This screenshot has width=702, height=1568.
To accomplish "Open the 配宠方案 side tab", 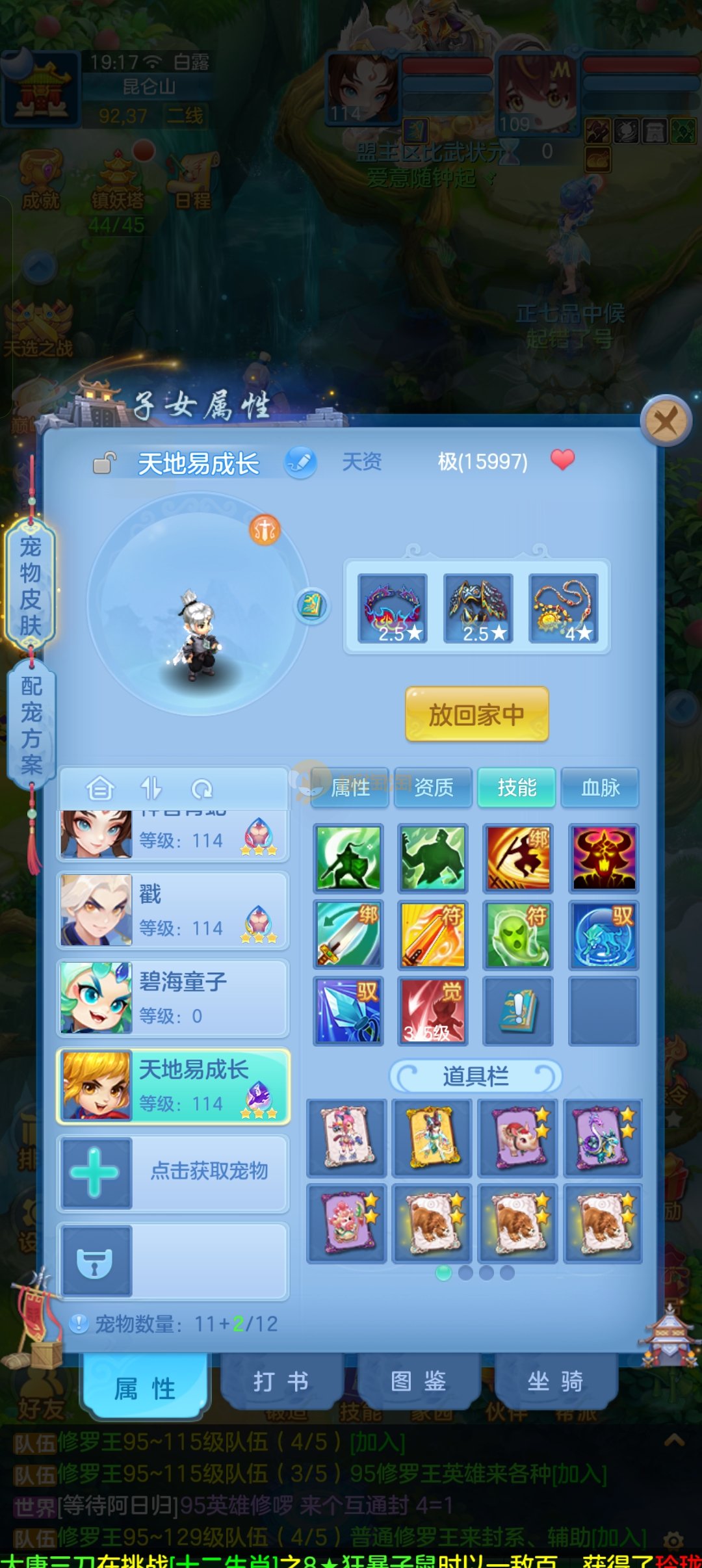I will (31, 725).
